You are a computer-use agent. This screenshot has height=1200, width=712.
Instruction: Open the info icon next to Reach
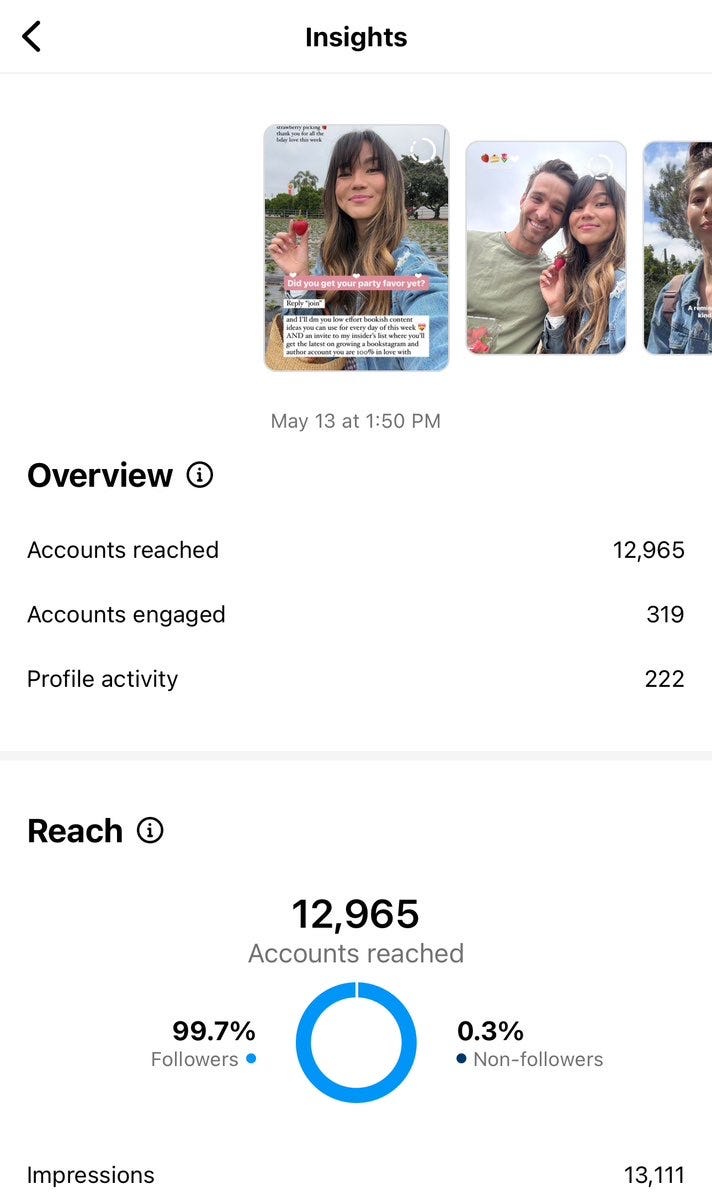[150, 830]
